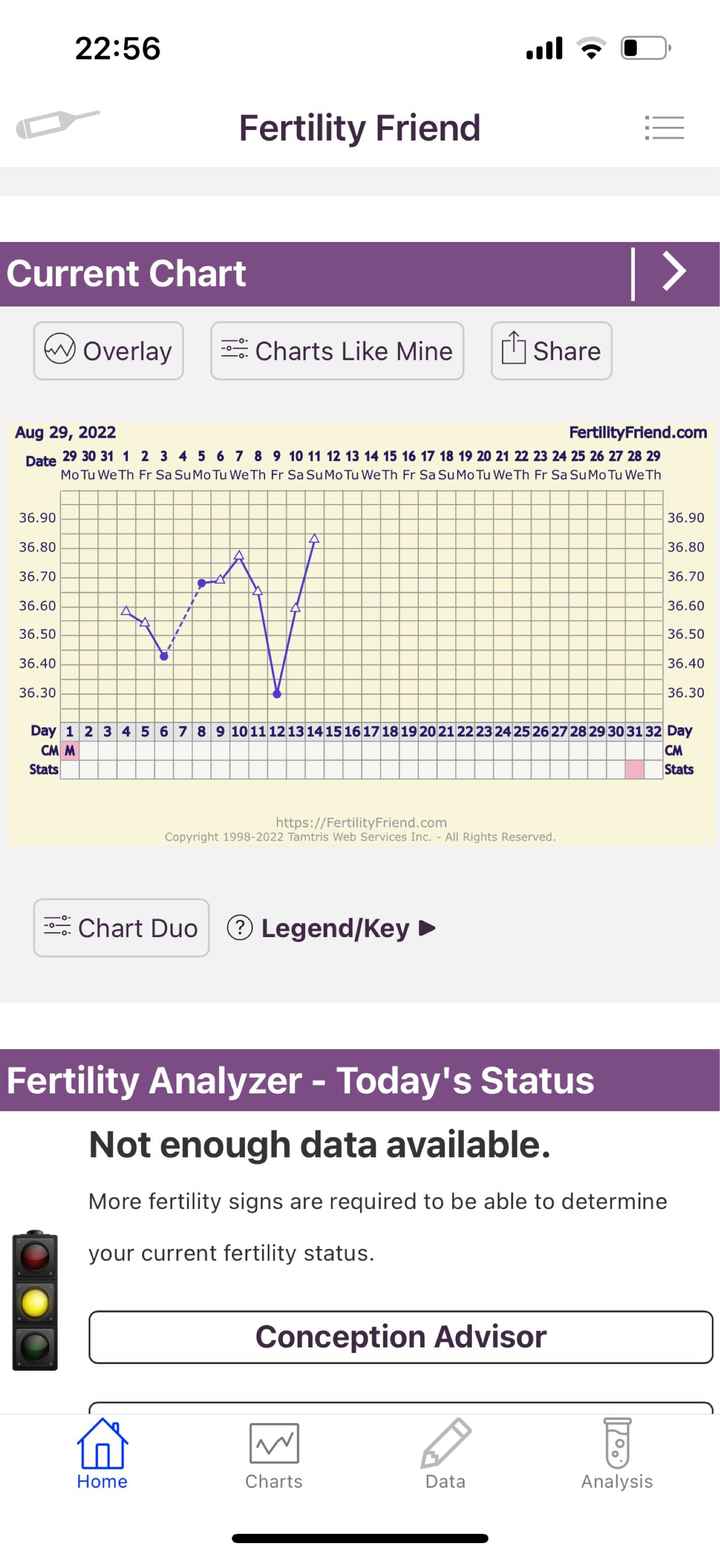Screen dimensions: 720x1557
Task: Go to next chart with arrow
Action: coord(675,273)
